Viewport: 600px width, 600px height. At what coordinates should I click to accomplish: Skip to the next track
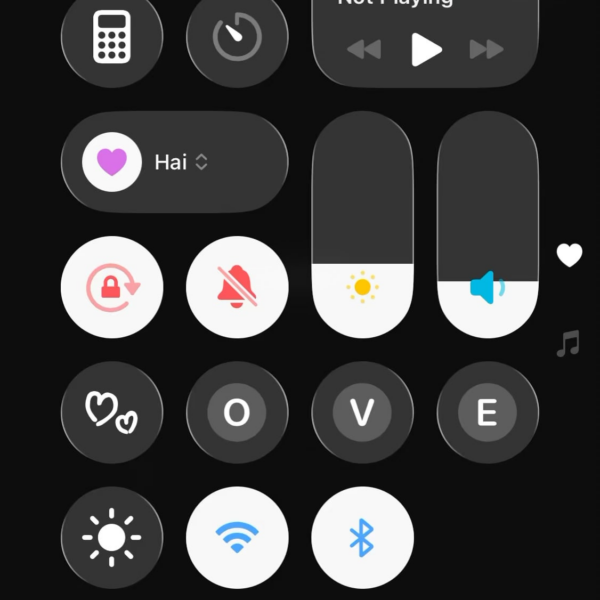pos(487,49)
